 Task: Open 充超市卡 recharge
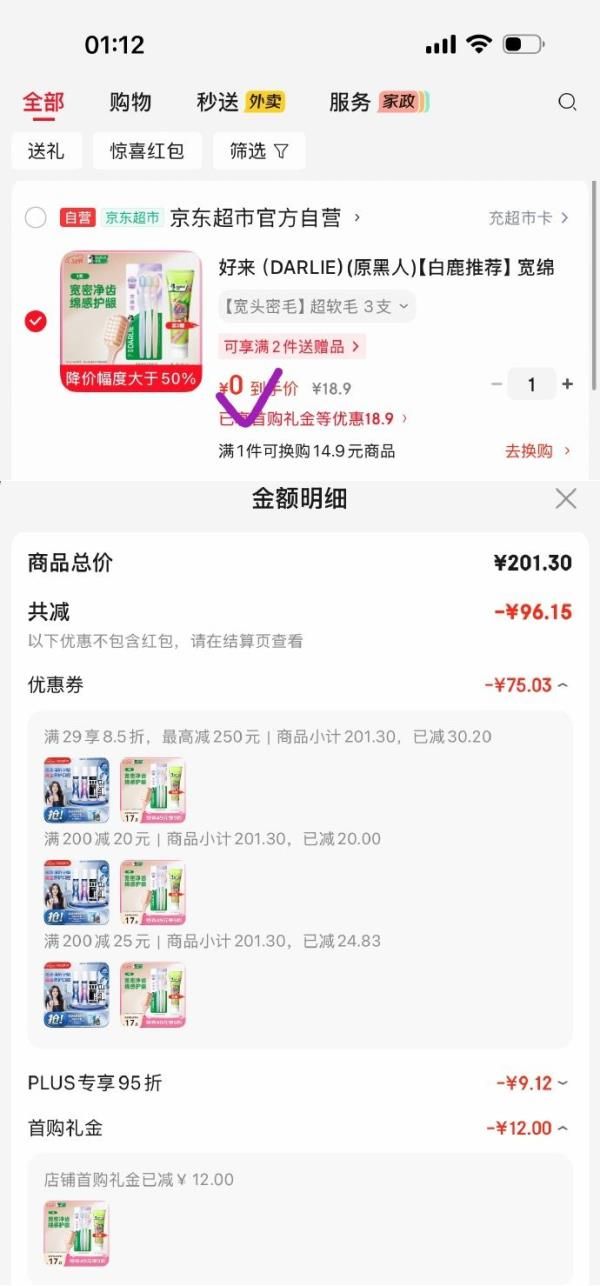[x=528, y=218]
